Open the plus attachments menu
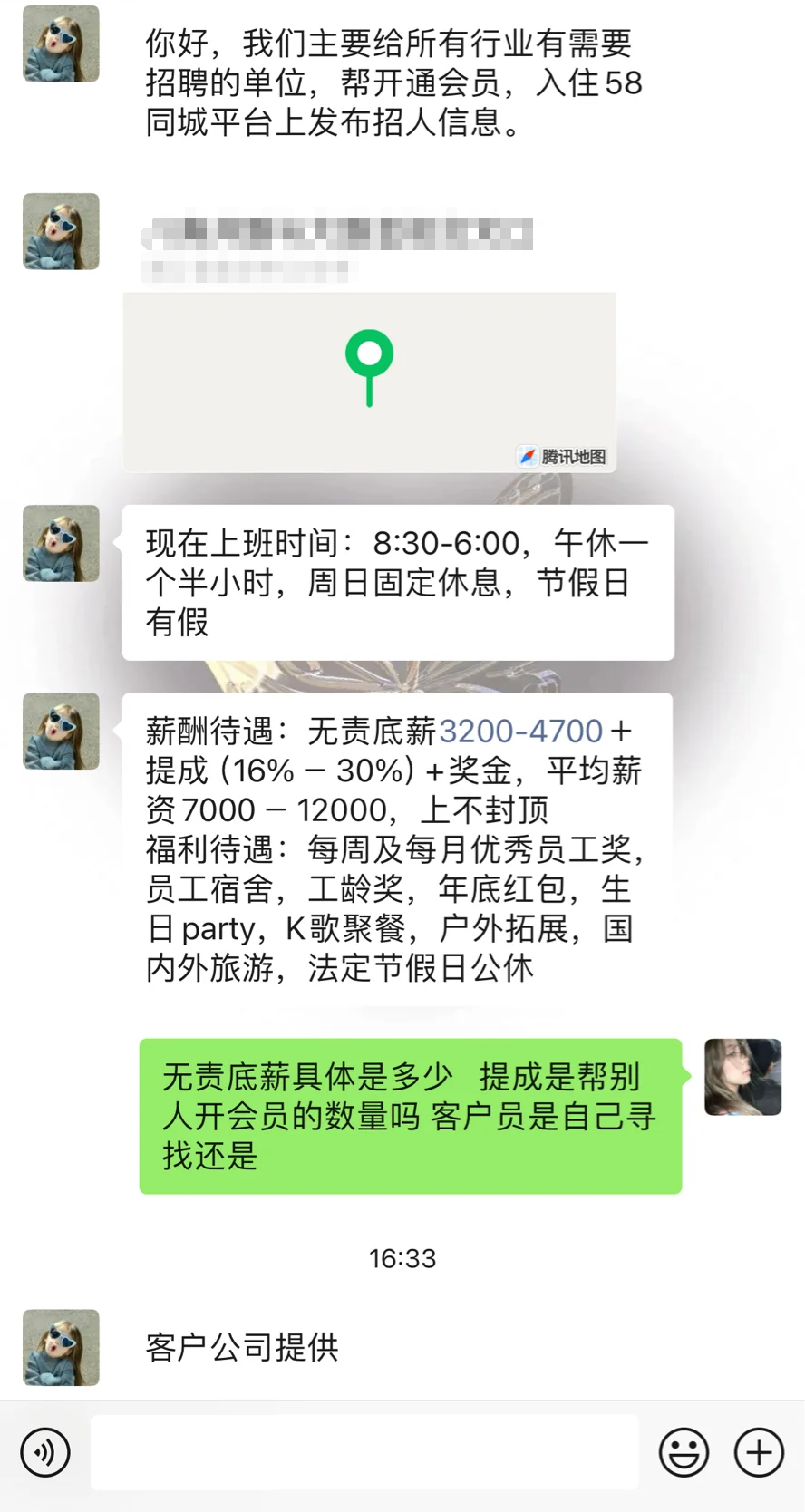The width and height of the screenshot is (805, 1512). tap(759, 1452)
